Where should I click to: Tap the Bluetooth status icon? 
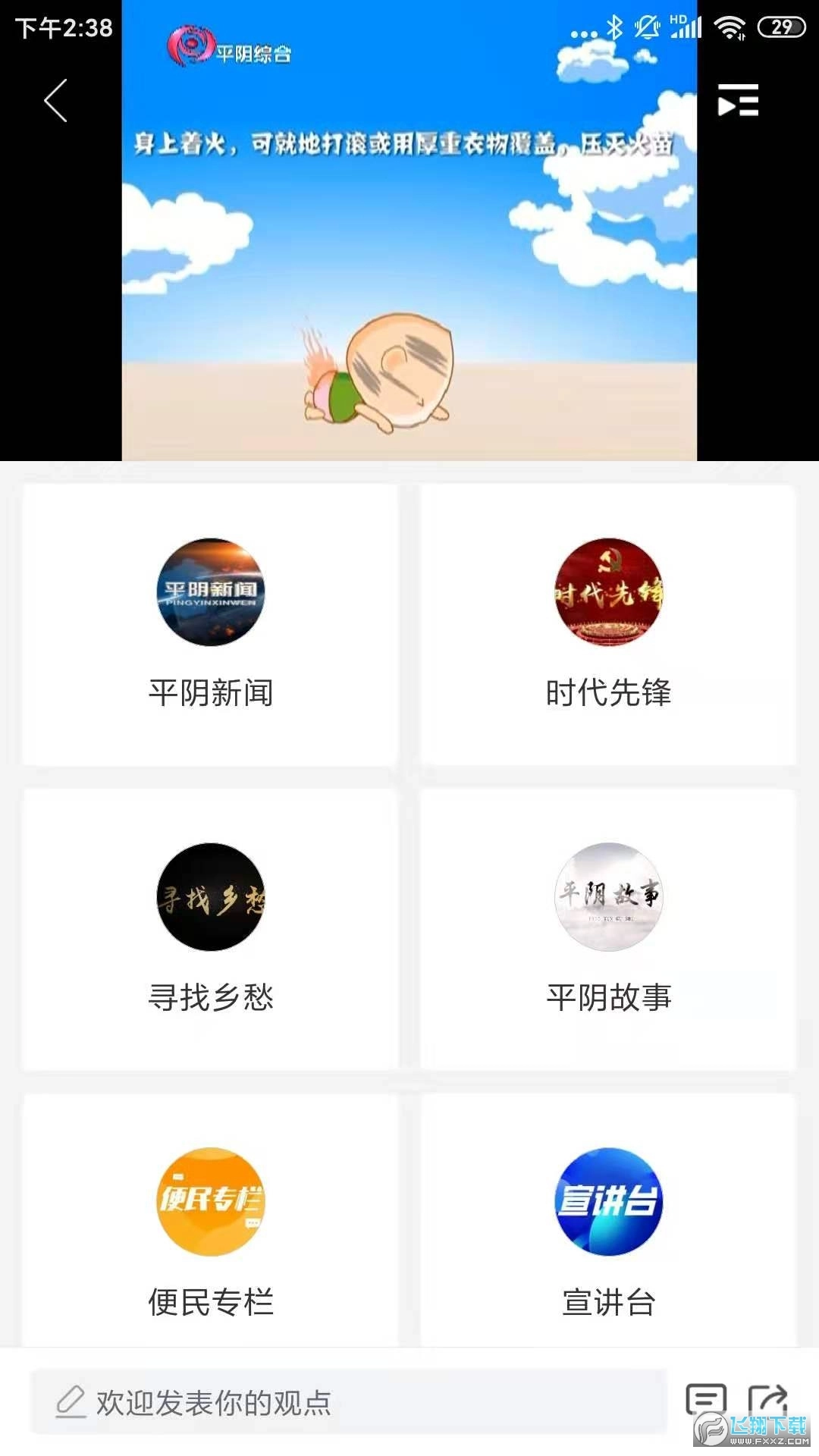[x=616, y=27]
